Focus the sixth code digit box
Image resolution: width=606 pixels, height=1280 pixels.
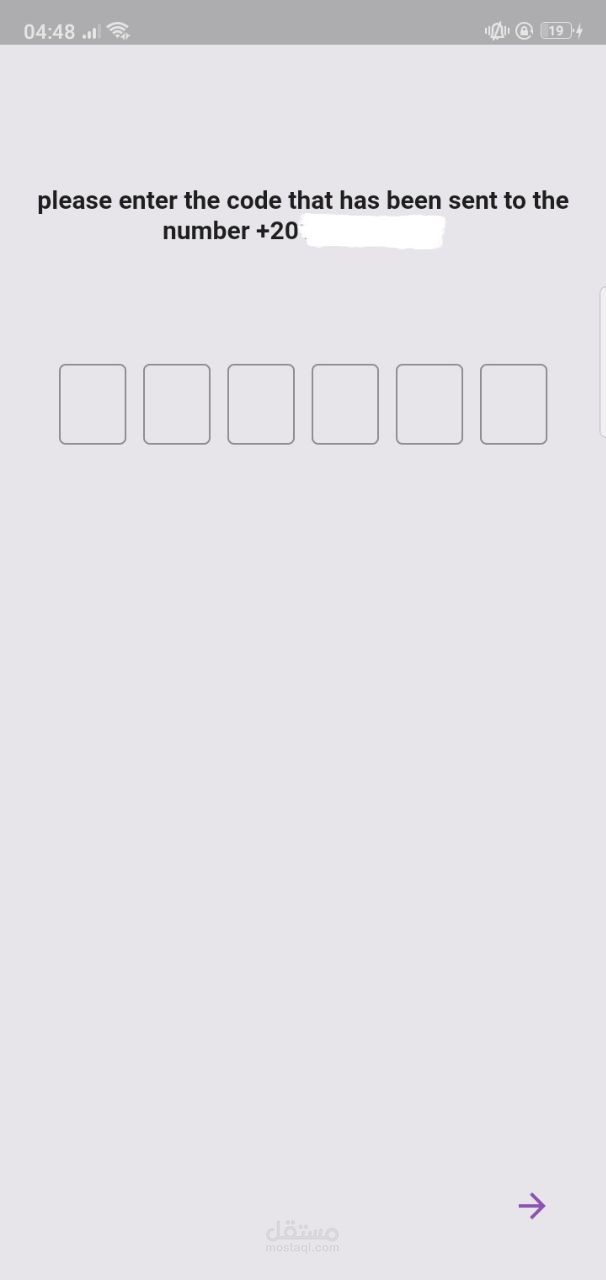pos(514,404)
